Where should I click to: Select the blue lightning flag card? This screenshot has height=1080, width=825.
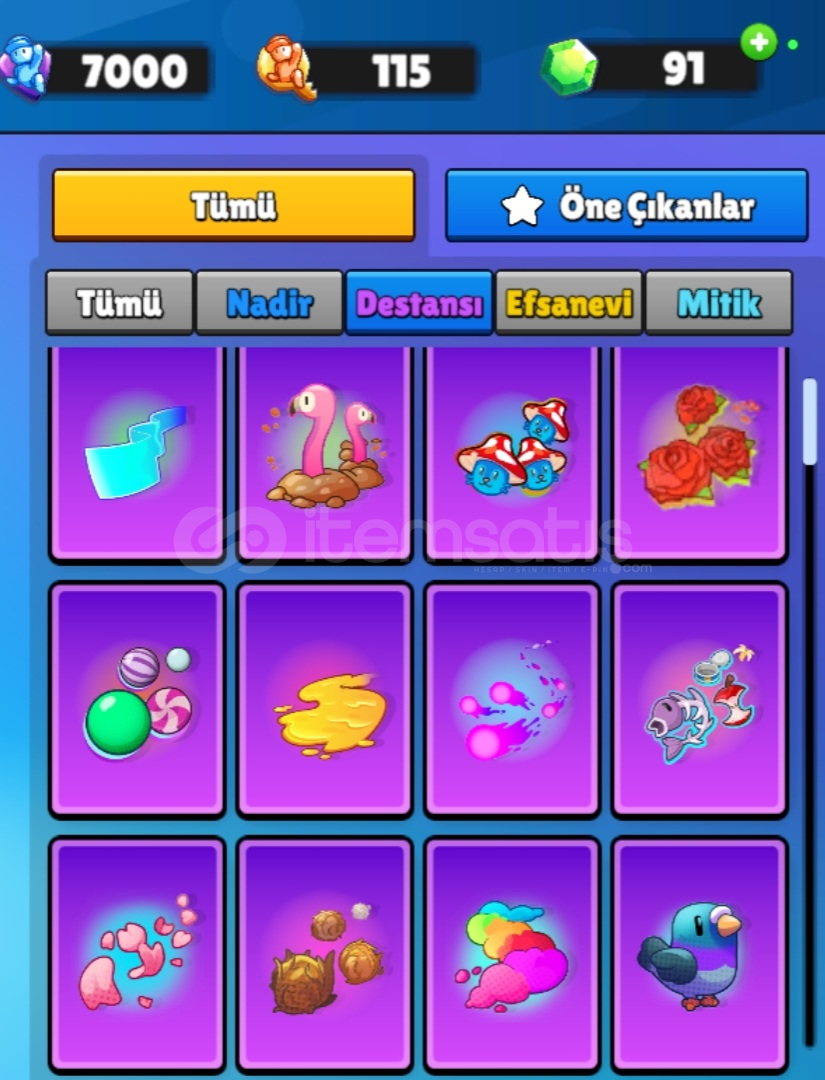click(x=137, y=453)
